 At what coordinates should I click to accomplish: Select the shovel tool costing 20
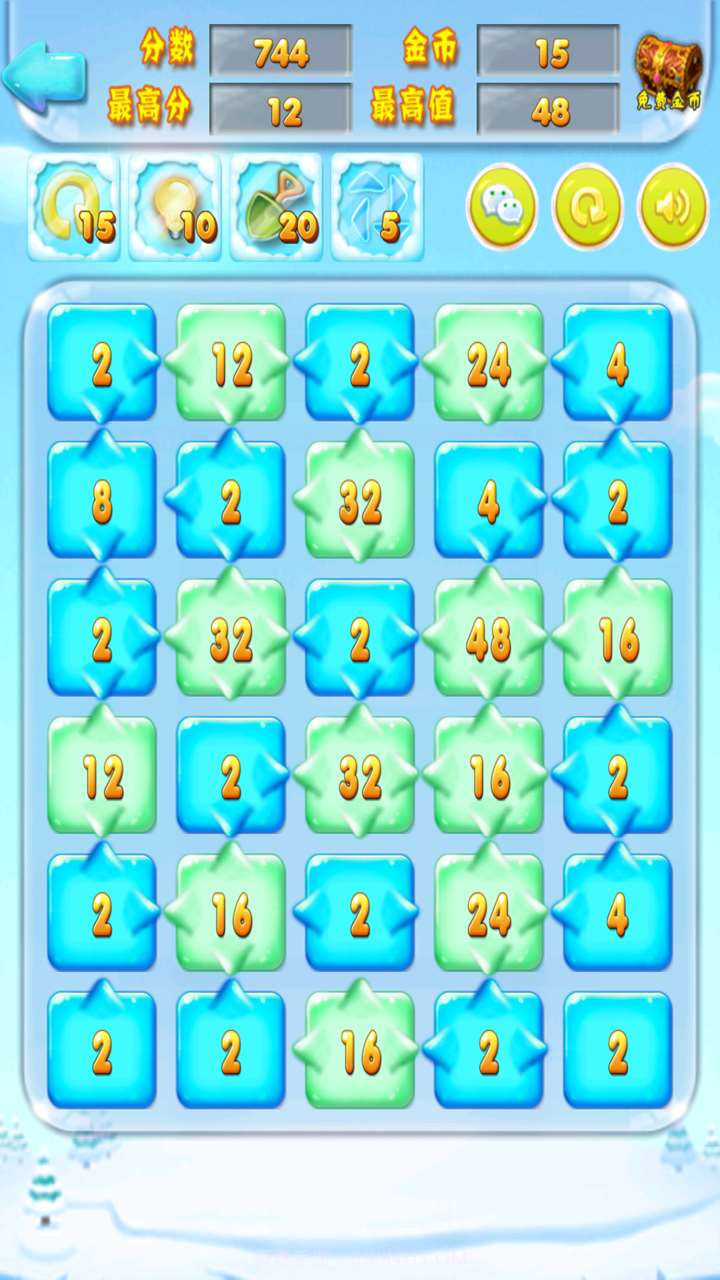276,207
